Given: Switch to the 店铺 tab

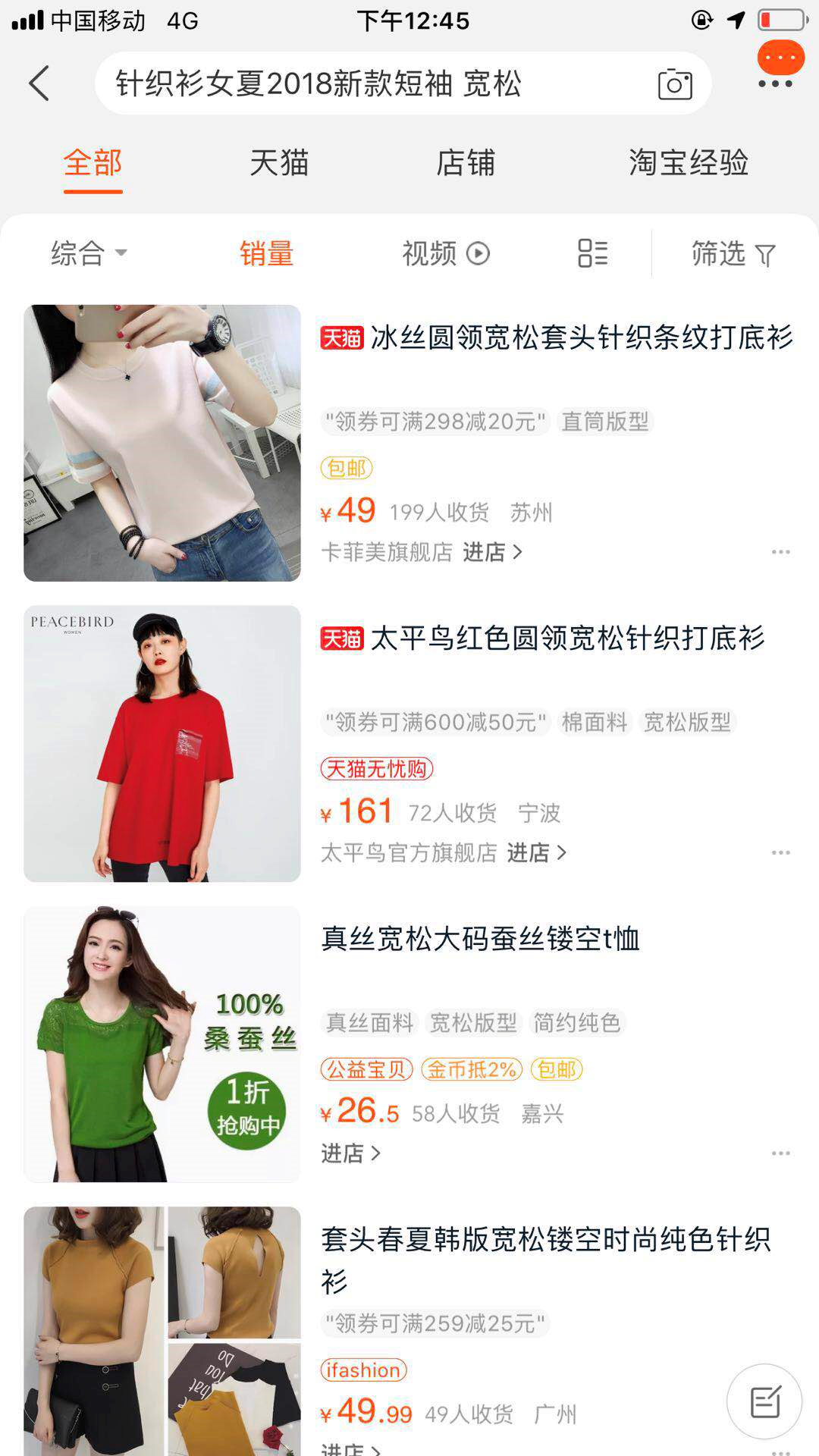Looking at the screenshot, I should click(465, 163).
